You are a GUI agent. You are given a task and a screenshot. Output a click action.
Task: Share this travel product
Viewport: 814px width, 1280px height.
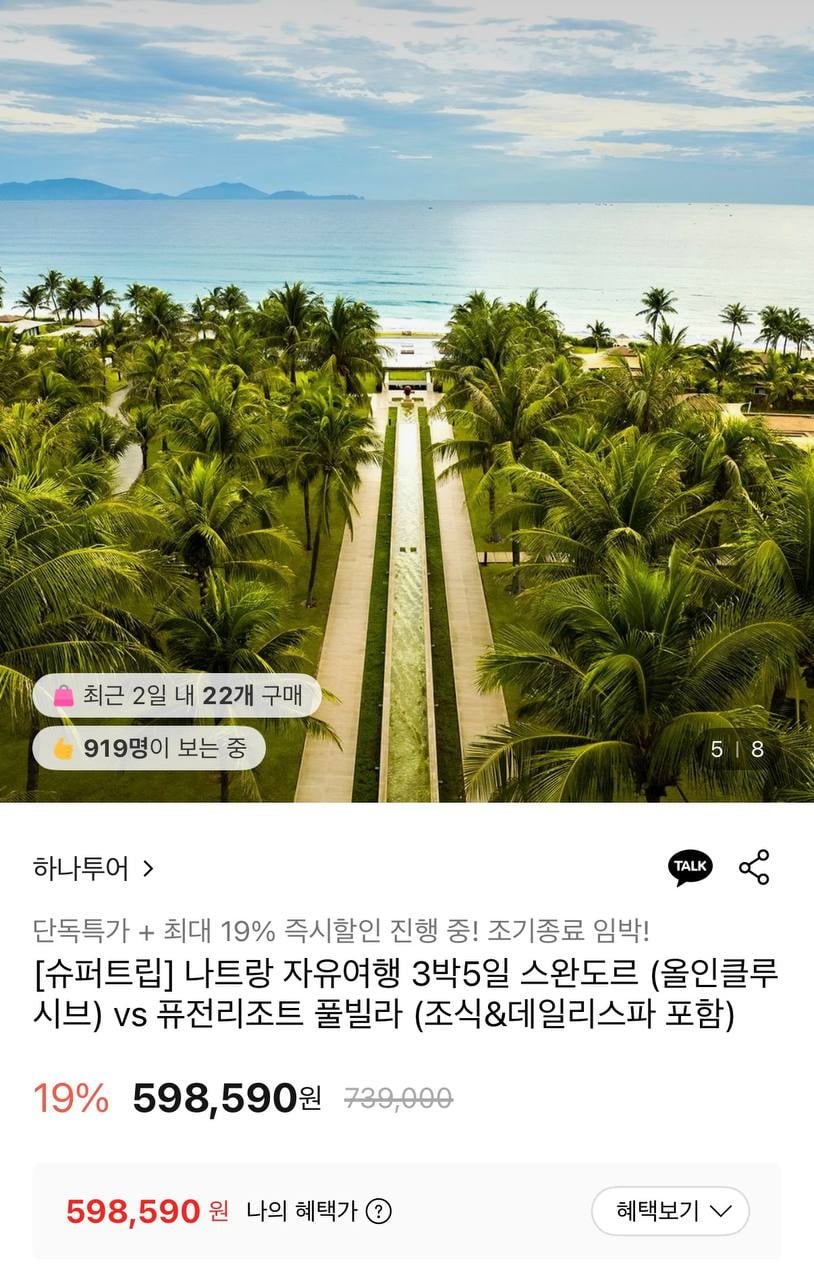754,867
